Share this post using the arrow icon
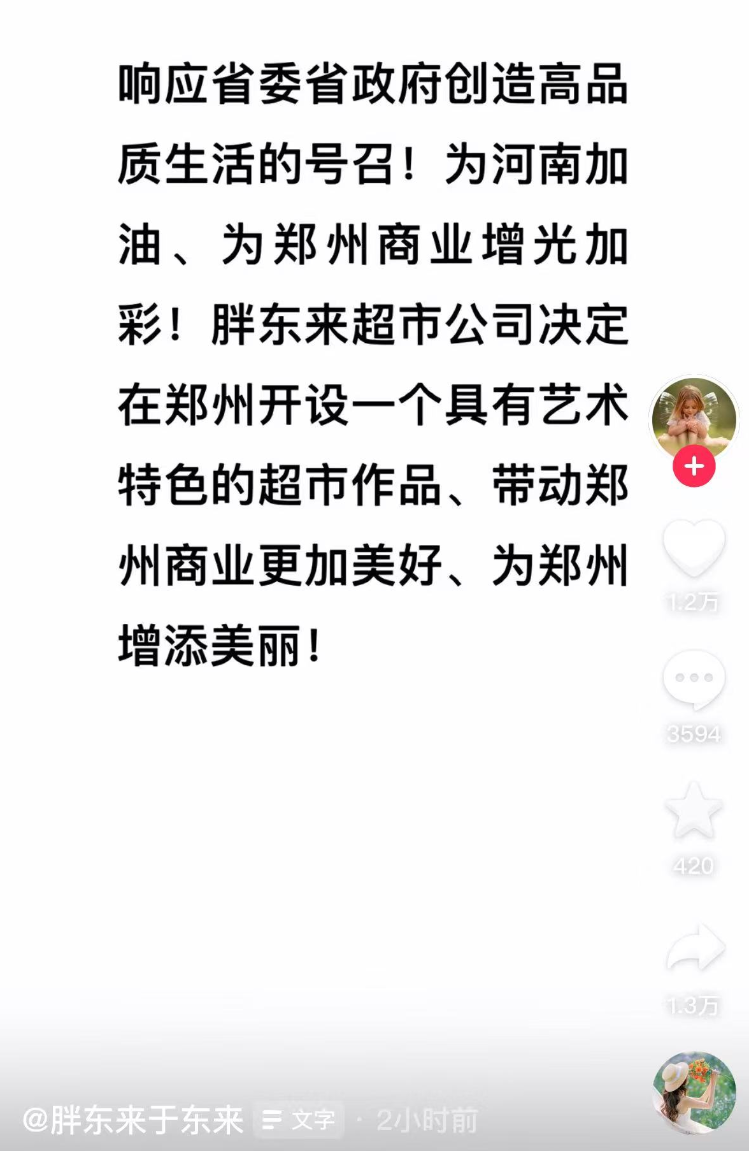This screenshot has width=749, height=1151. (x=694, y=947)
